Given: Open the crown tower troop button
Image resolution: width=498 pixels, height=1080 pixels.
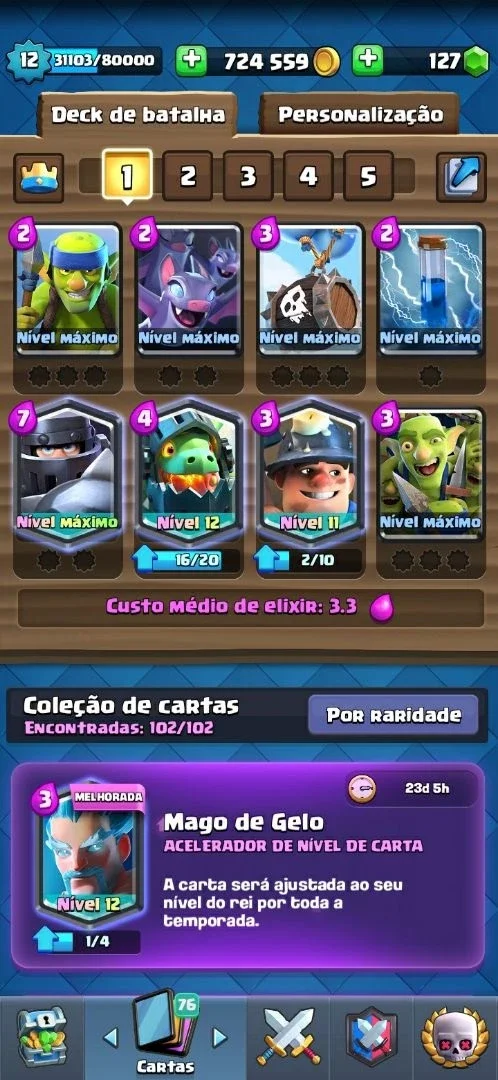Looking at the screenshot, I should click(x=39, y=177).
